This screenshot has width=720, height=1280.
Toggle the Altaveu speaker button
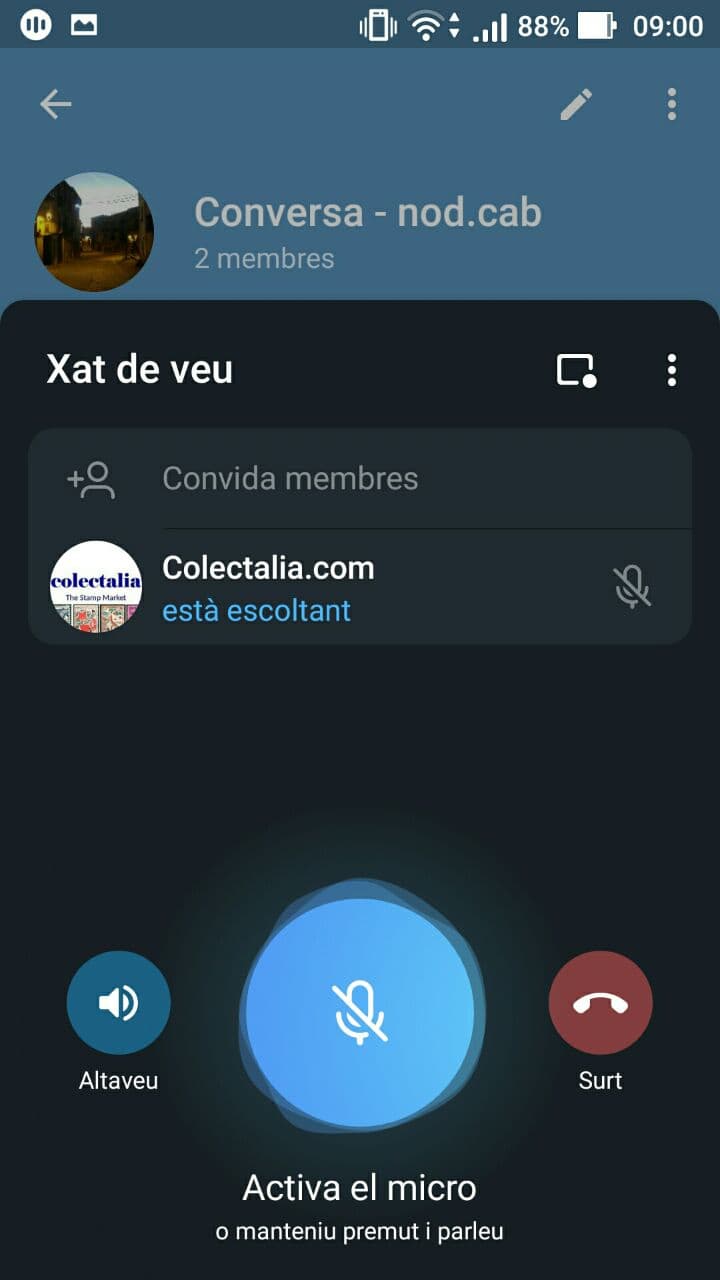pos(118,1003)
